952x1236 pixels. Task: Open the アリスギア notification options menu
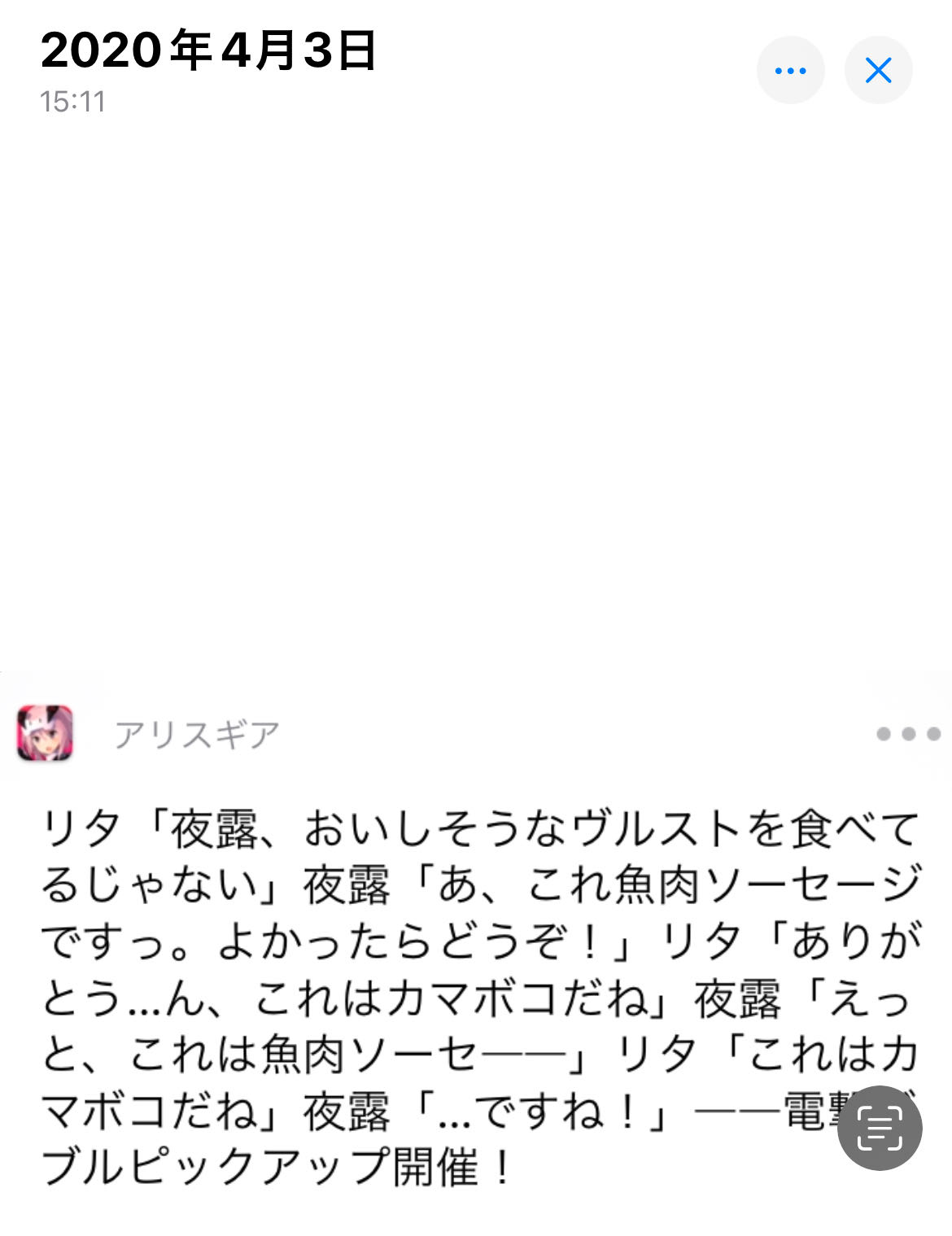click(908, 734)
